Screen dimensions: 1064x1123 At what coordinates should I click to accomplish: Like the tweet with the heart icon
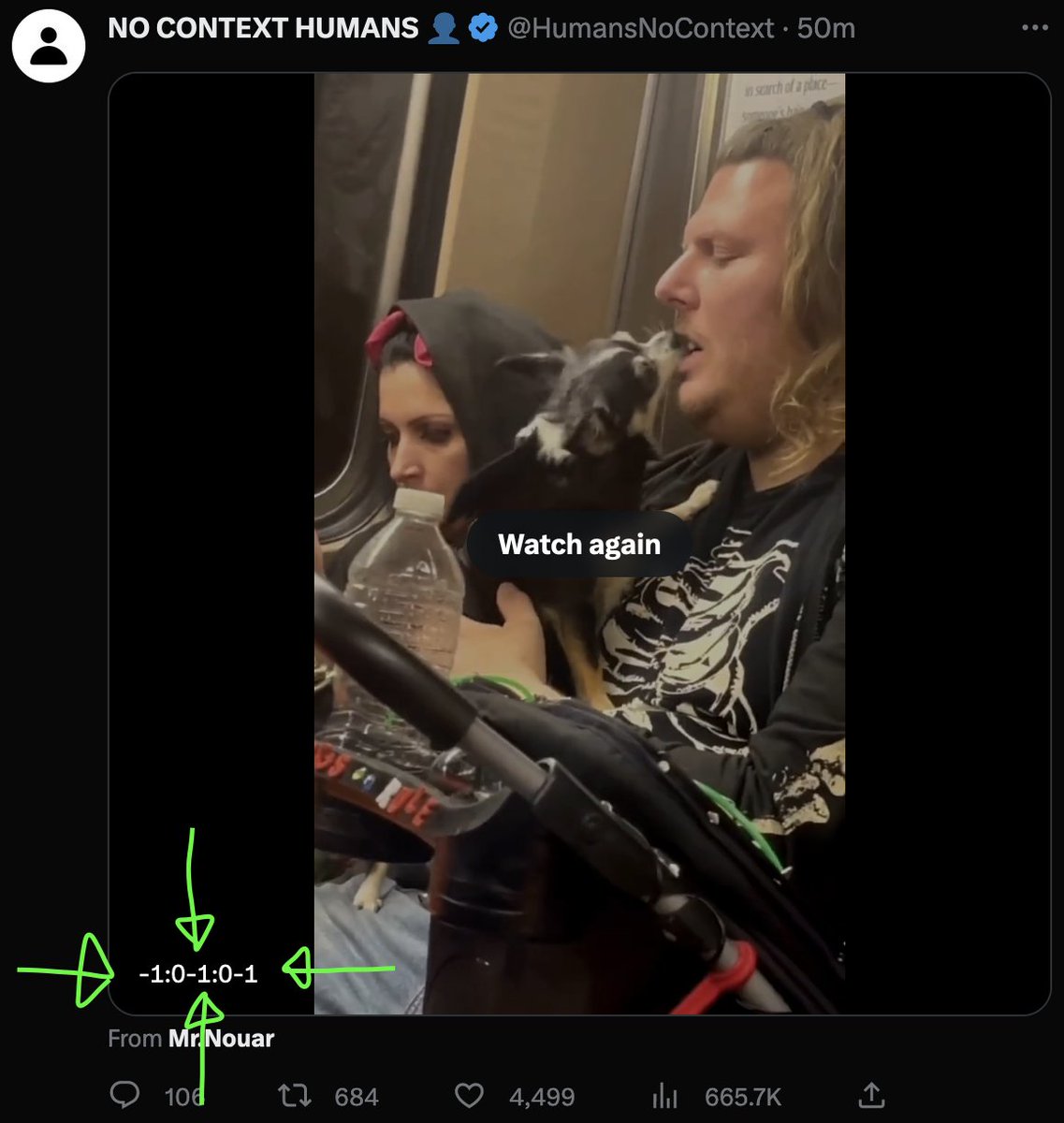[469, 1095]
